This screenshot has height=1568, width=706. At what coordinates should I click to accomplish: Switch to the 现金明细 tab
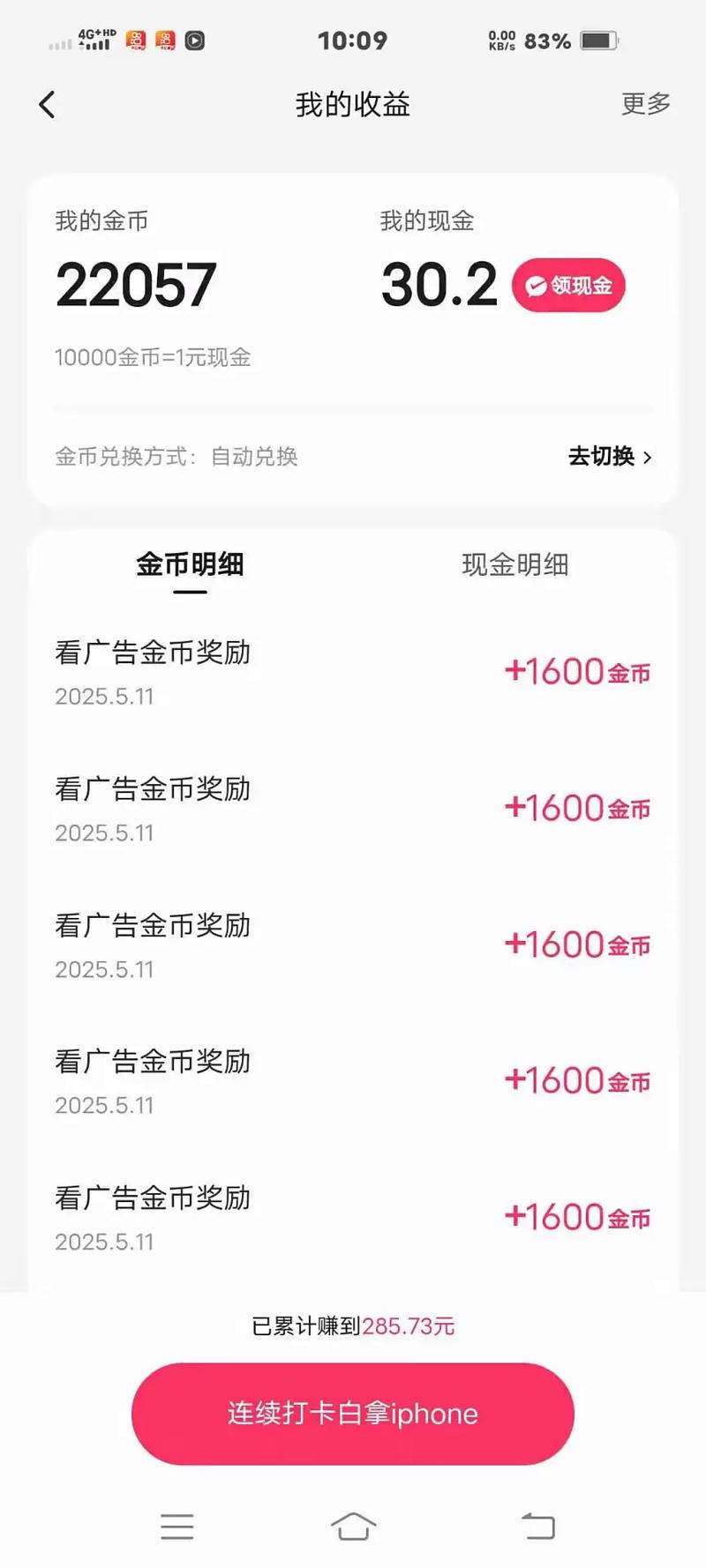click(x=514, y=564)
